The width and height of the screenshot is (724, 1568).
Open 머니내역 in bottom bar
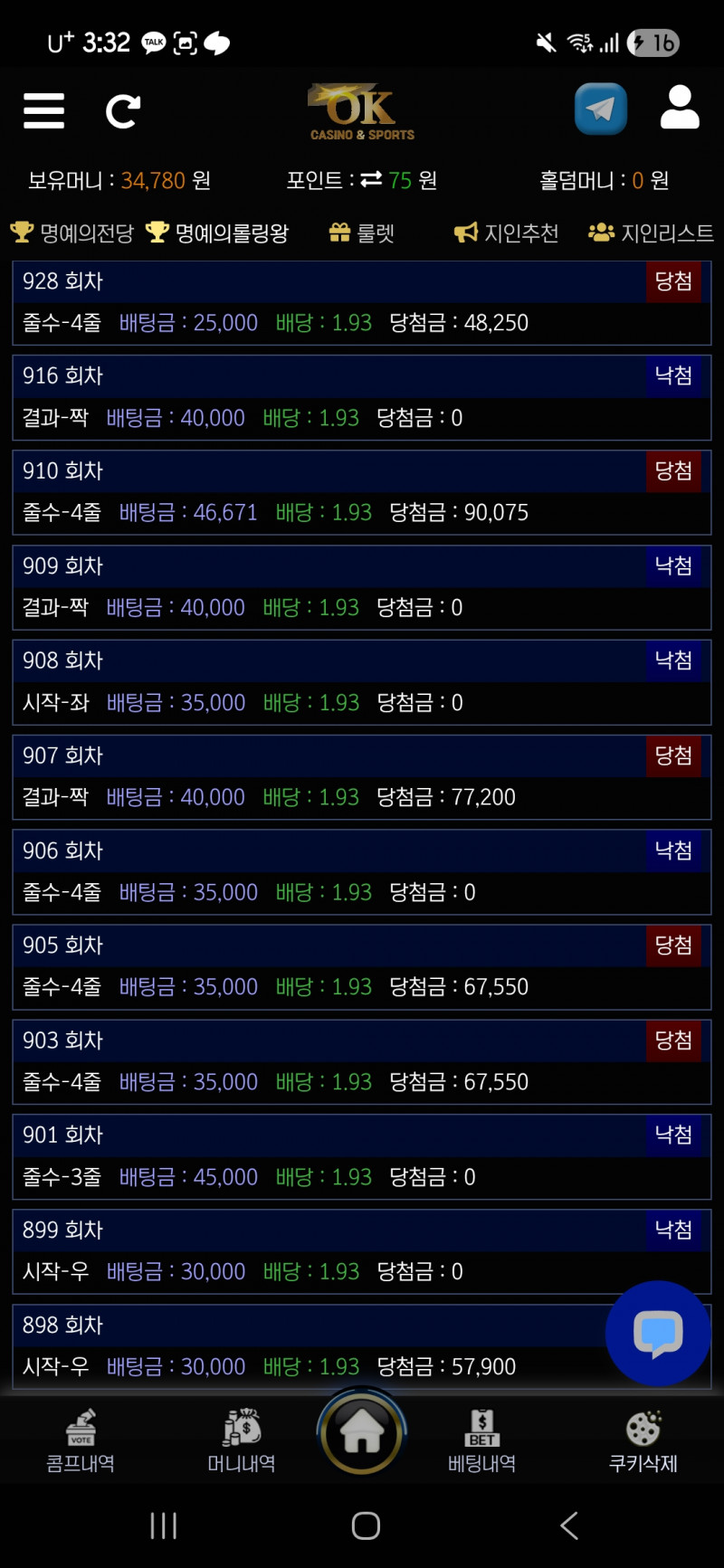point(242,1442)
